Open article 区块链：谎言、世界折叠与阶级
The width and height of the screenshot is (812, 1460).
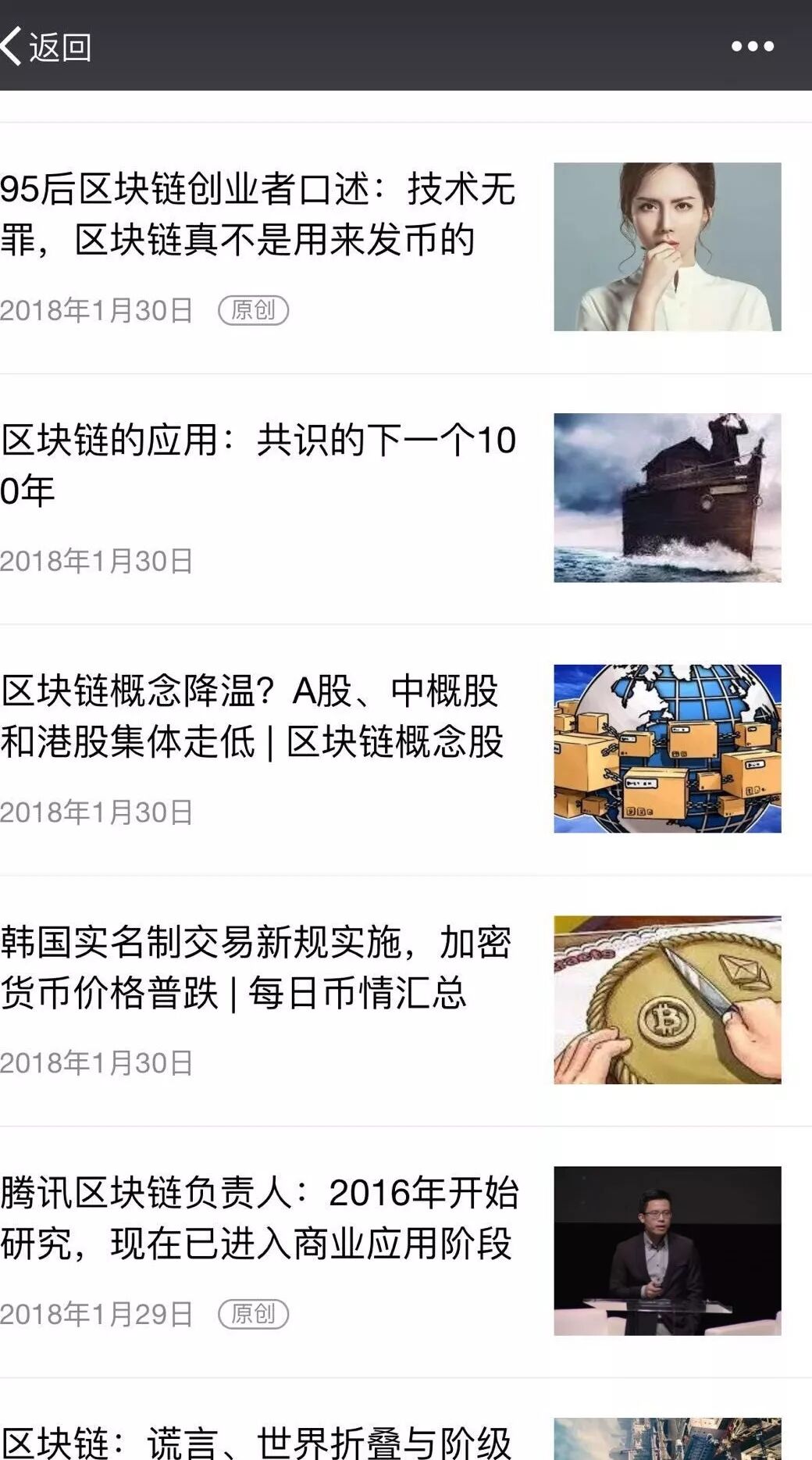tap(258, 1439)
